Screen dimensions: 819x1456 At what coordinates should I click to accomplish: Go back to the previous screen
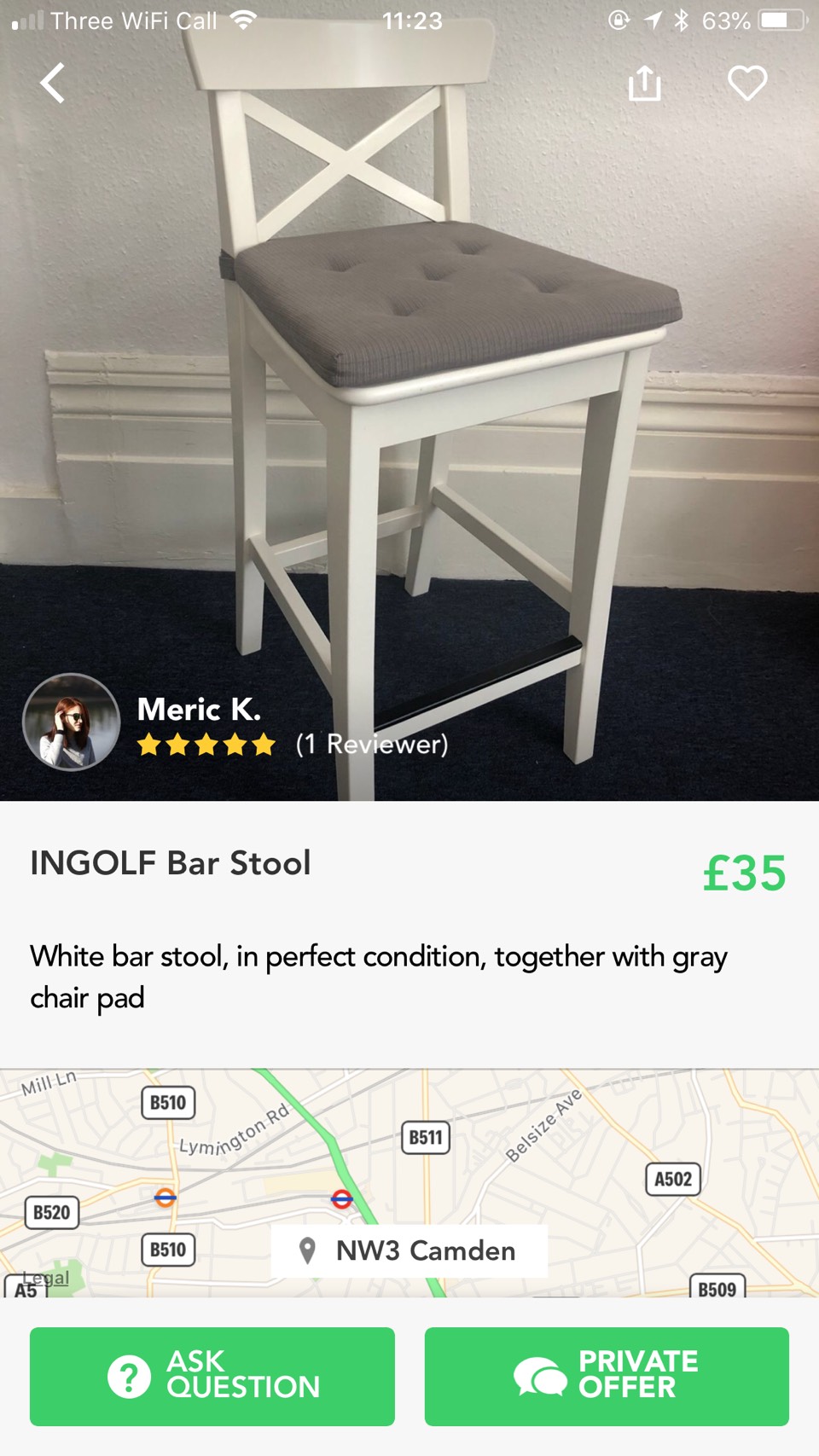tap(53, 84)
